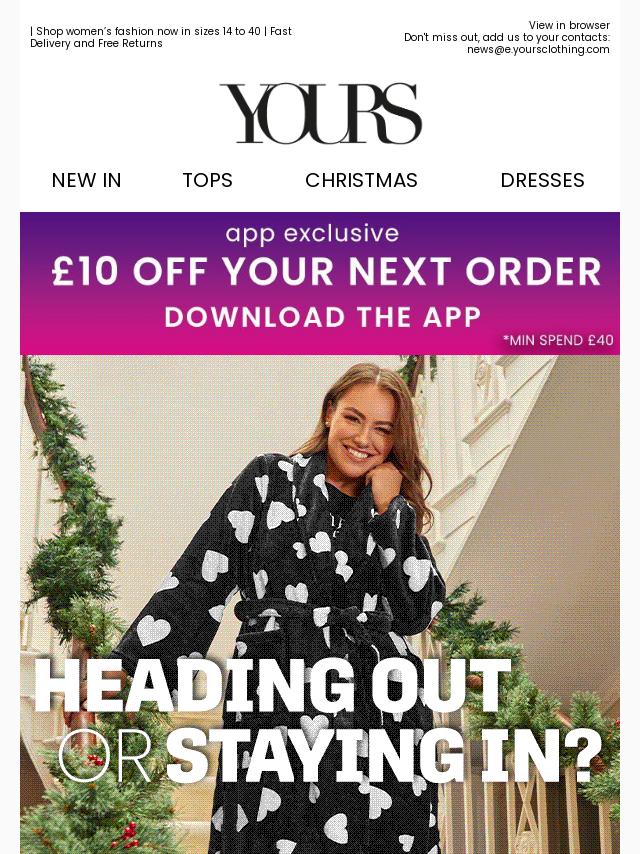Browse the Tops category
The width and height of the screenshot is (640, 854).
coord(207,180)
